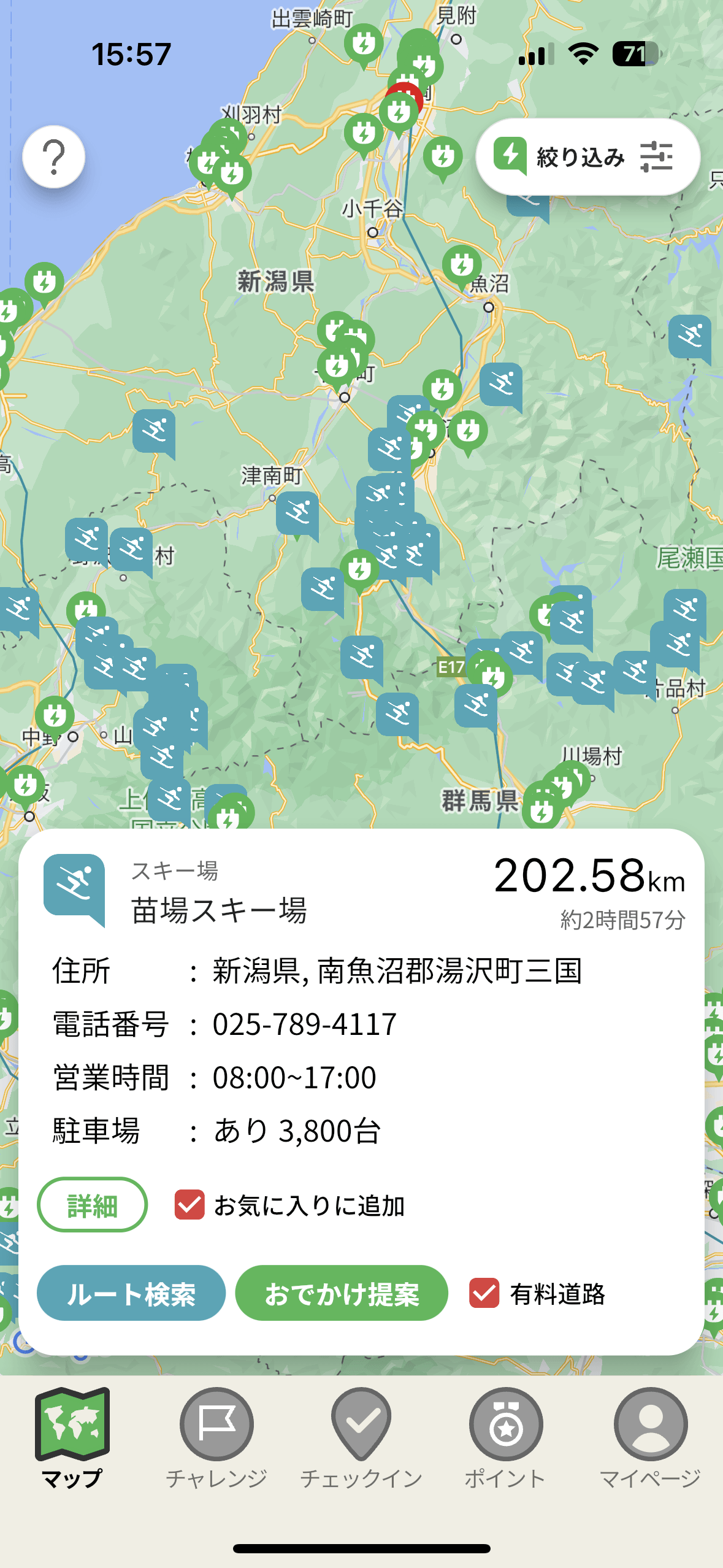
Task: Click the ski icon on the 苗場スキー場 card
Action: [x=74, y=883]
